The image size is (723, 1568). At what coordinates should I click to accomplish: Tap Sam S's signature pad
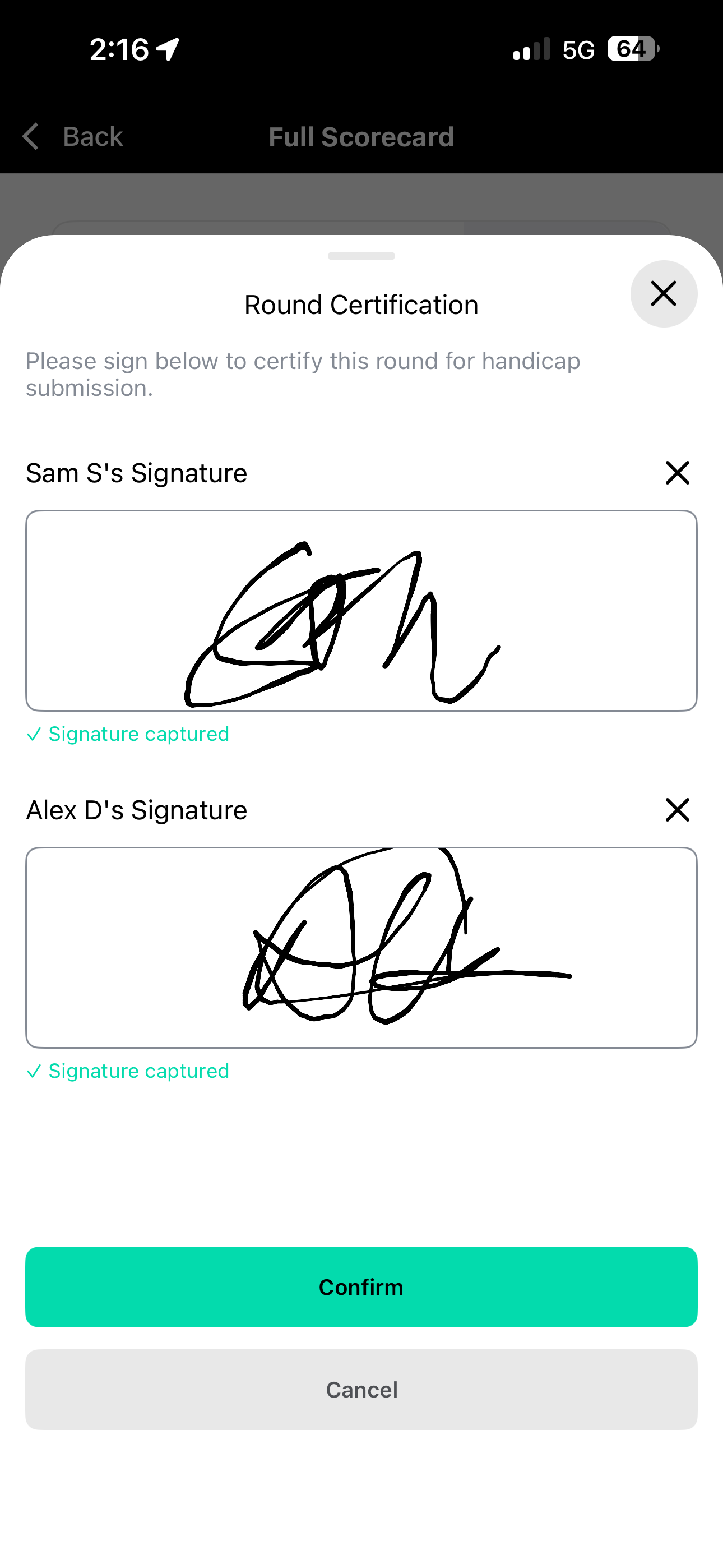point(361,611)
